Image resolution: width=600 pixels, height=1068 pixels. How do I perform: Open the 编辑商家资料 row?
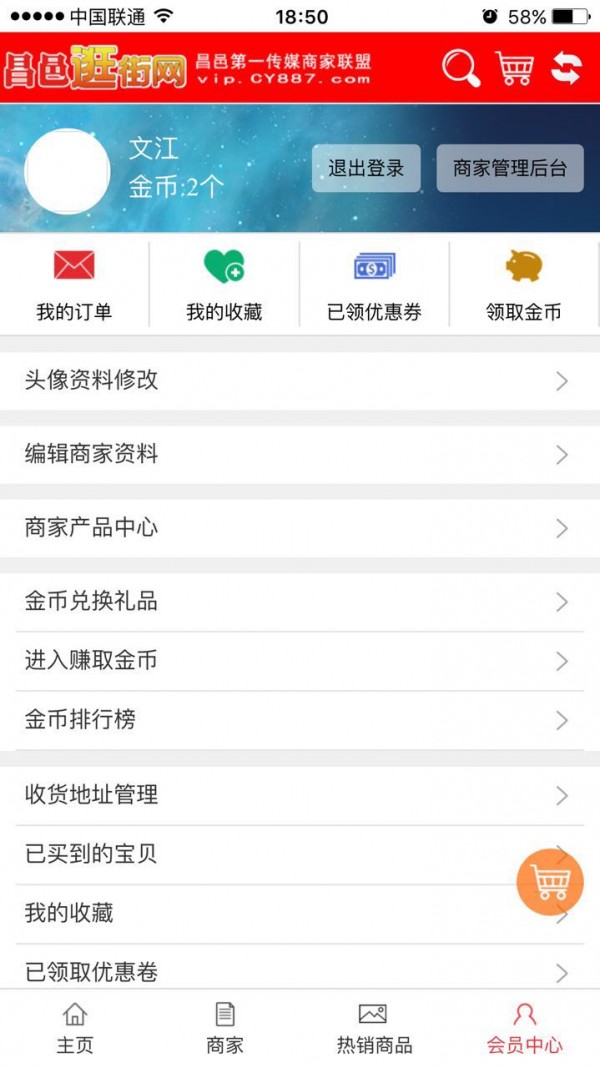(x=300, y=454)
